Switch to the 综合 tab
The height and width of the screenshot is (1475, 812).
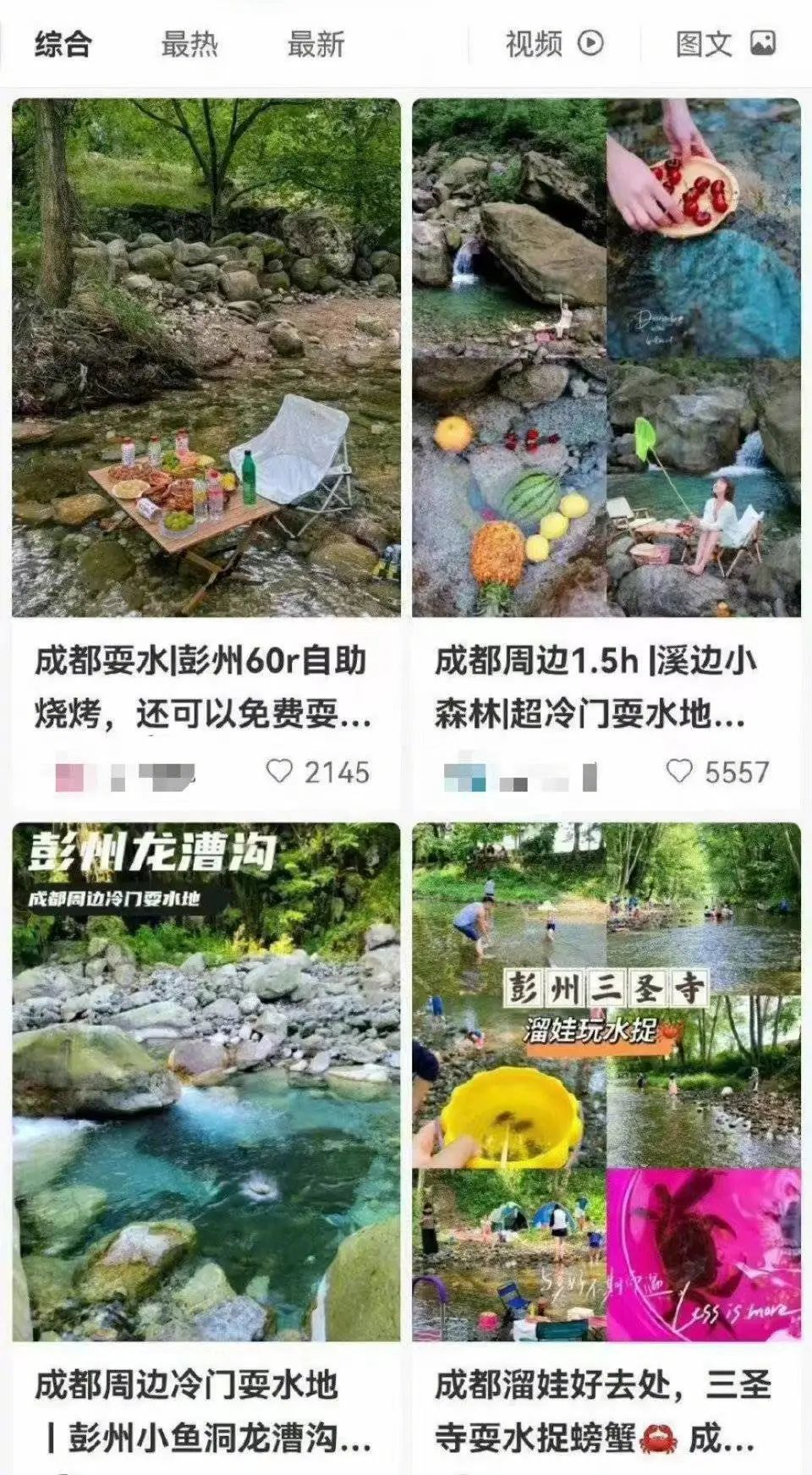pyautogui.click(x=63, y=44)
